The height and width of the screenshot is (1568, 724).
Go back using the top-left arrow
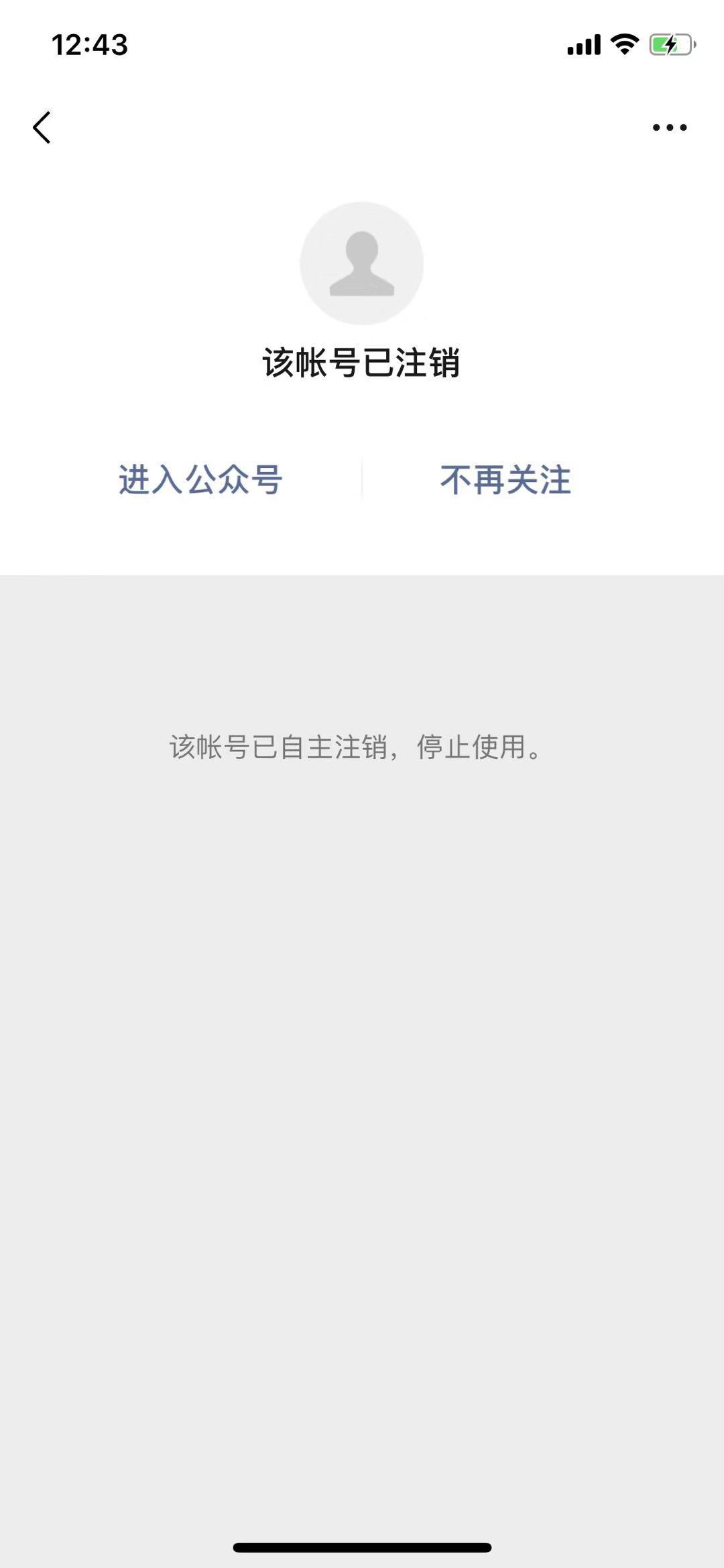pyautogui.click(x=42, y=127)
